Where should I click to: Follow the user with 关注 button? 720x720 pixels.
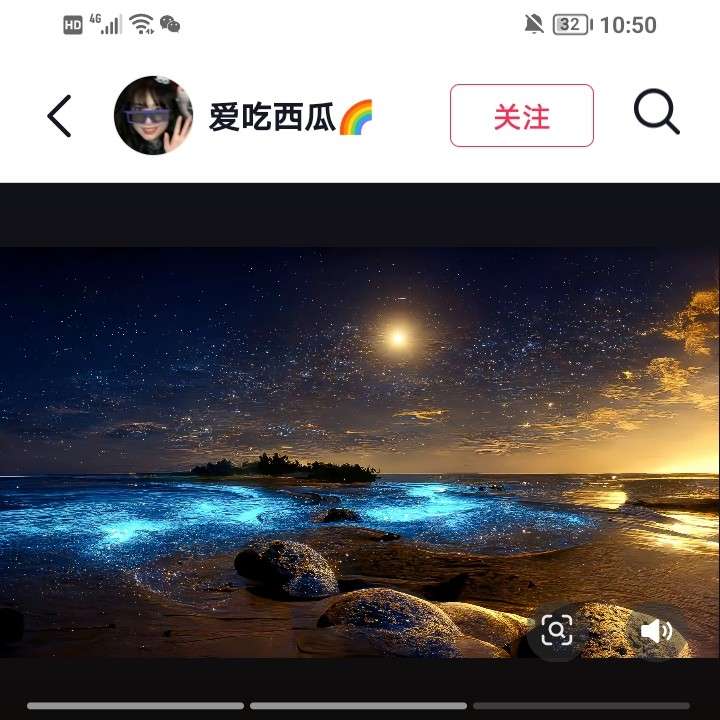pyautogui.click(x=521, y=116)
